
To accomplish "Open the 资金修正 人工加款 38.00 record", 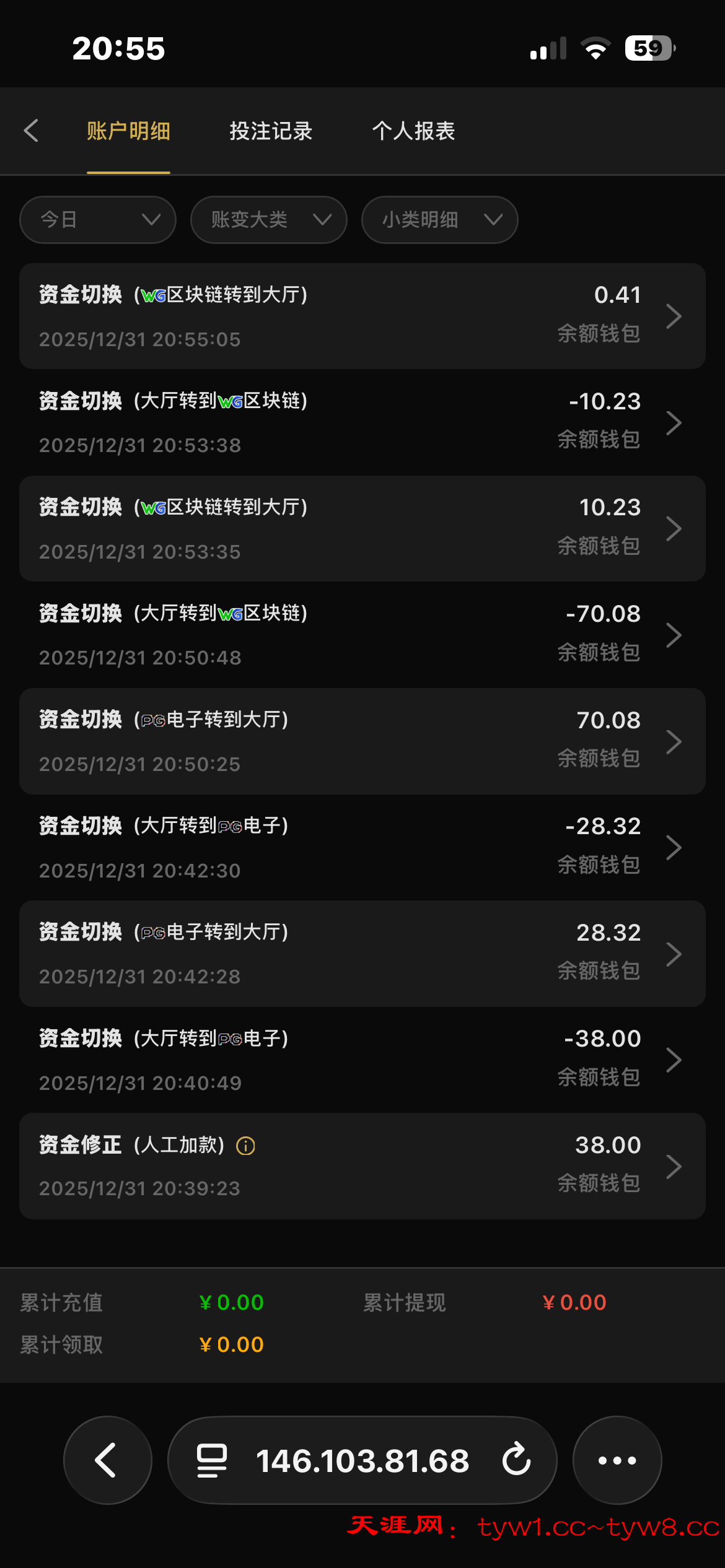I will point(362,1167).
